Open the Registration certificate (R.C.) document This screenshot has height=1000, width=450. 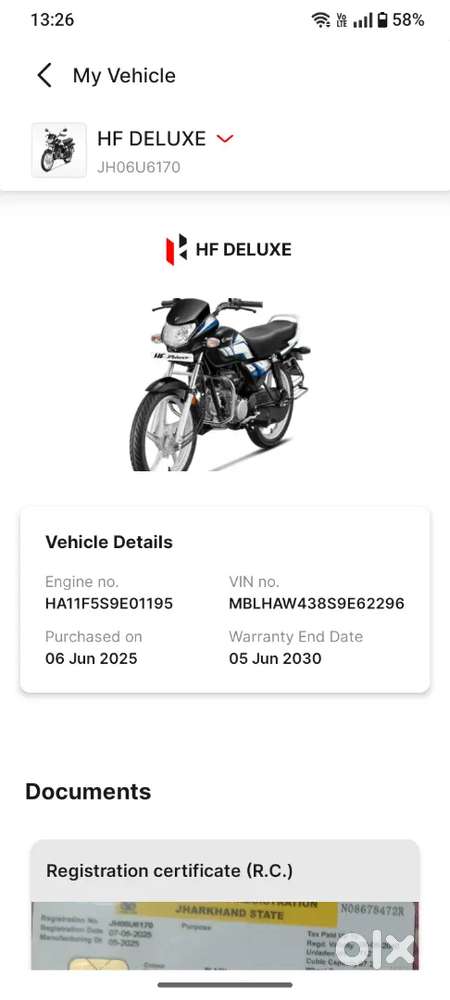[225, 904]
